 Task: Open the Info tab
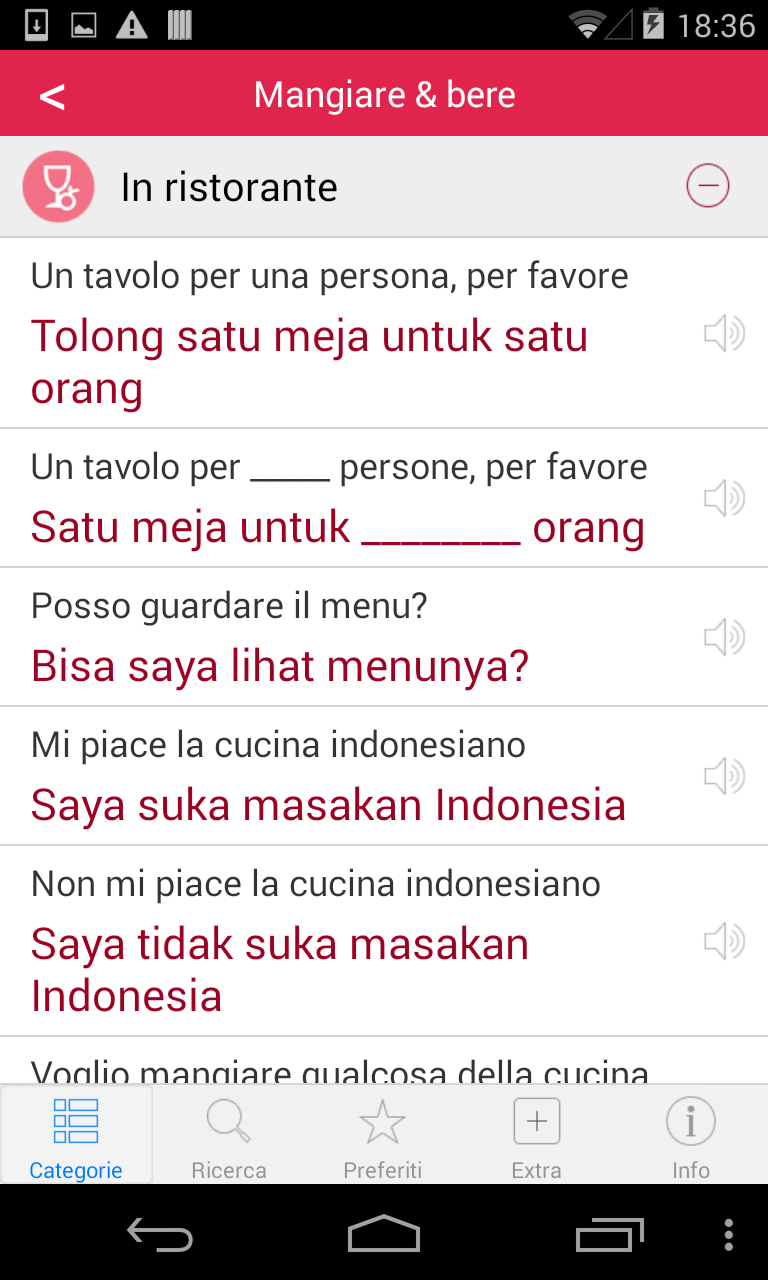(x=690, y=1136)
